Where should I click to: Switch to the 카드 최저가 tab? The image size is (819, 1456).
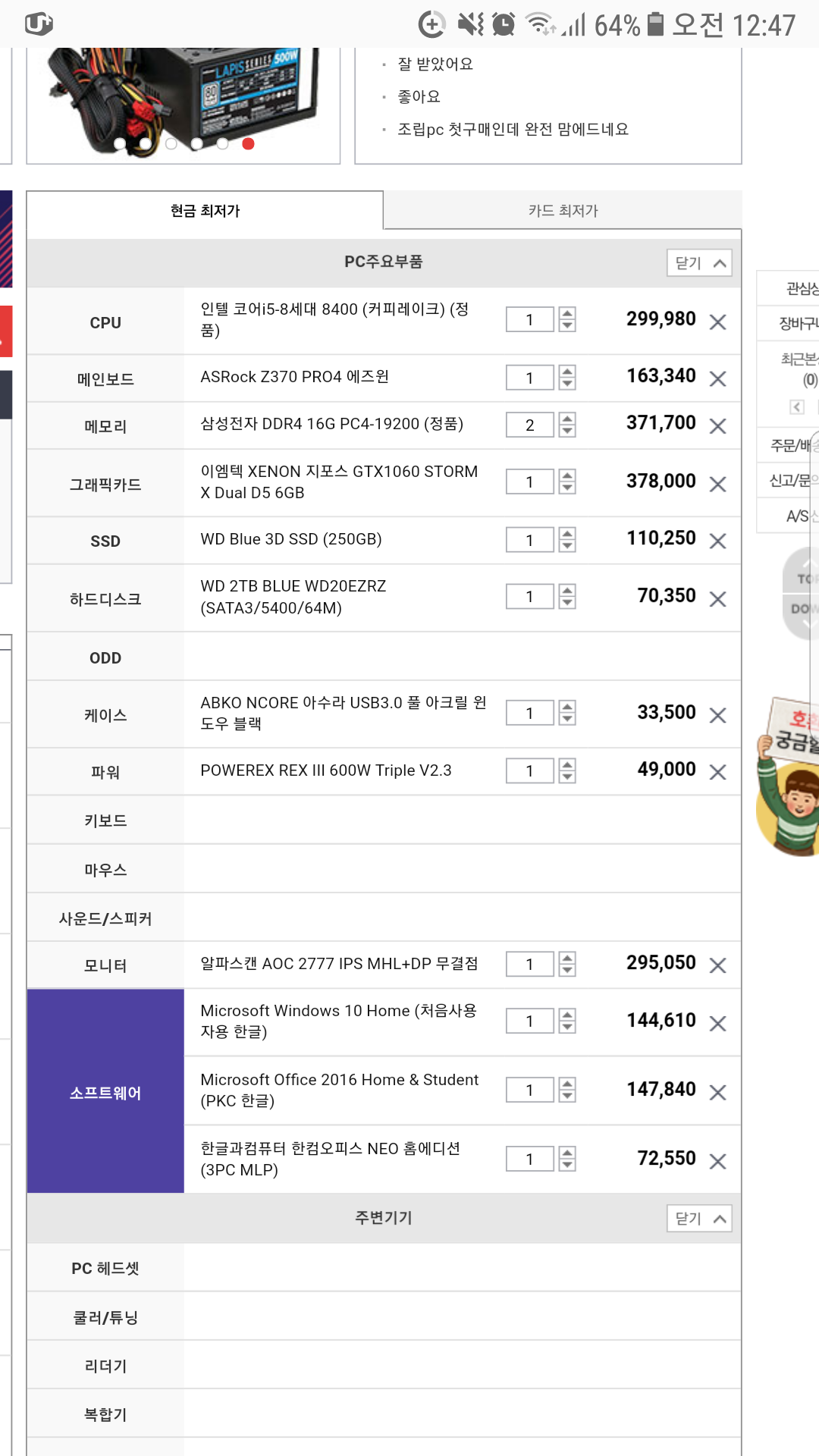pos(563,210)
